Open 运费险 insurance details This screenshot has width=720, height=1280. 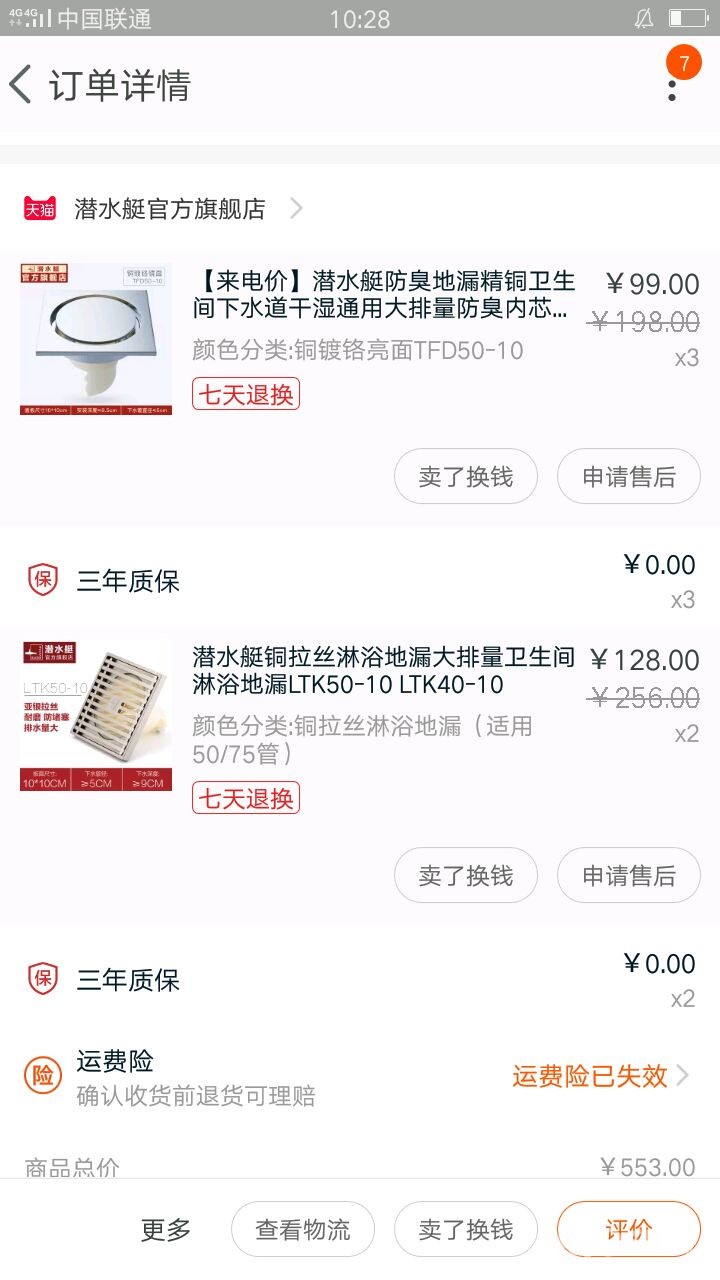pos(598,1076)
